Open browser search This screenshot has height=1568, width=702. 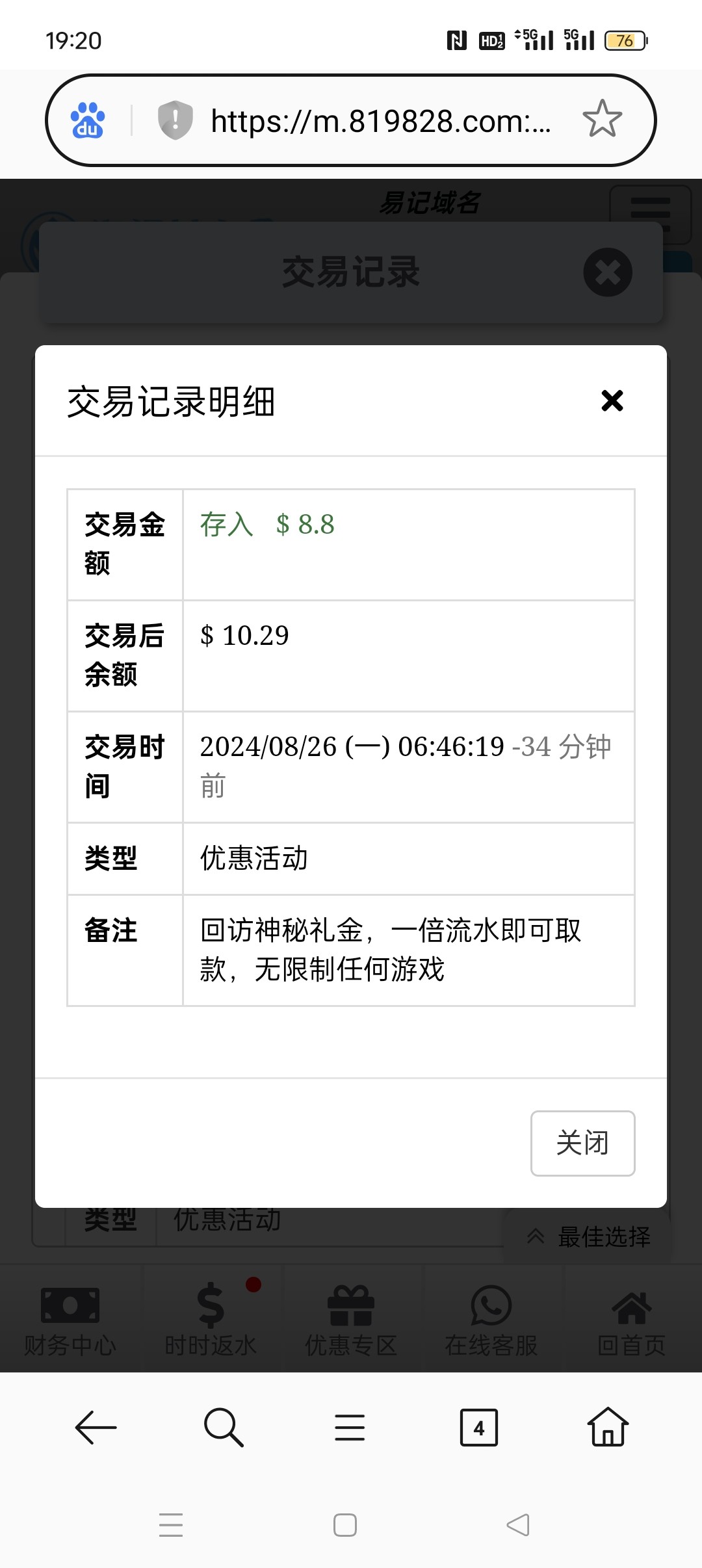[223, 1428]
